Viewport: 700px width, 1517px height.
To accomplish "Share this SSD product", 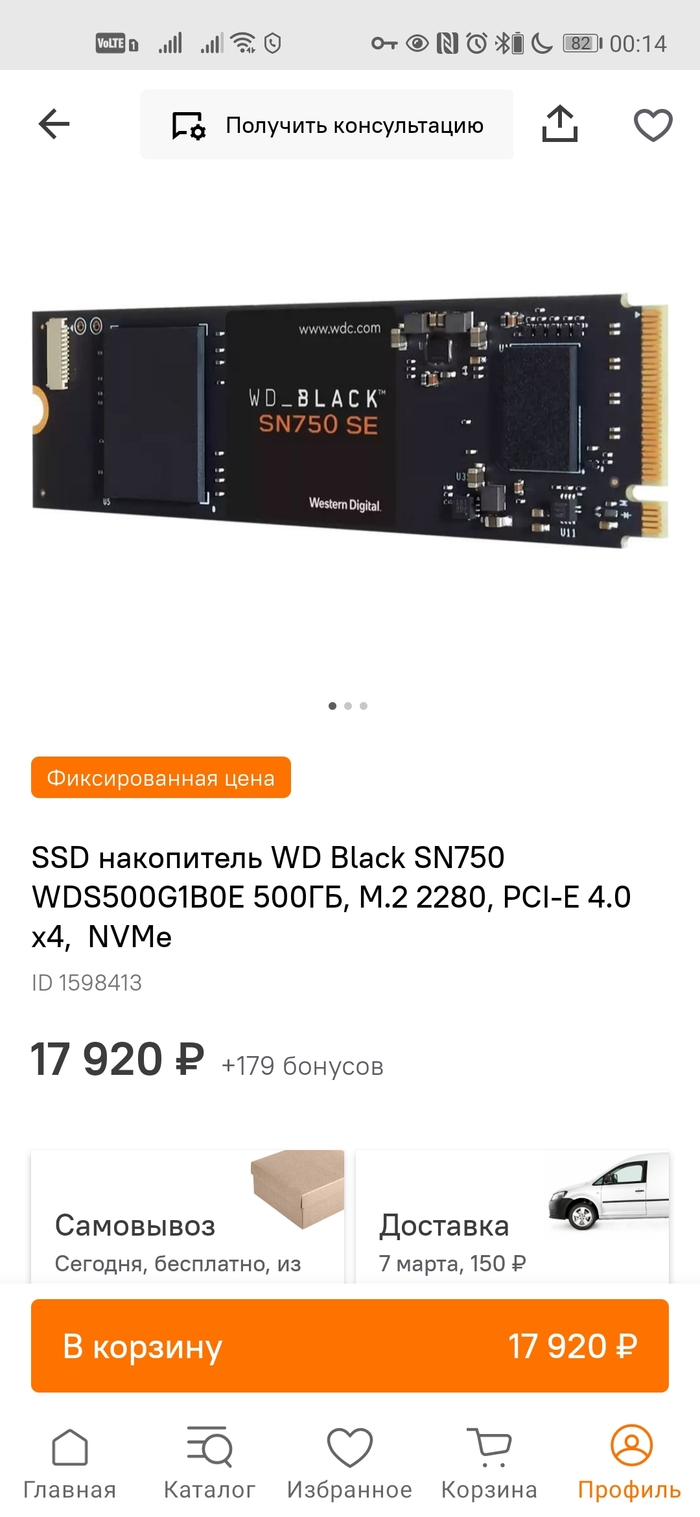I will coord(560,124).
